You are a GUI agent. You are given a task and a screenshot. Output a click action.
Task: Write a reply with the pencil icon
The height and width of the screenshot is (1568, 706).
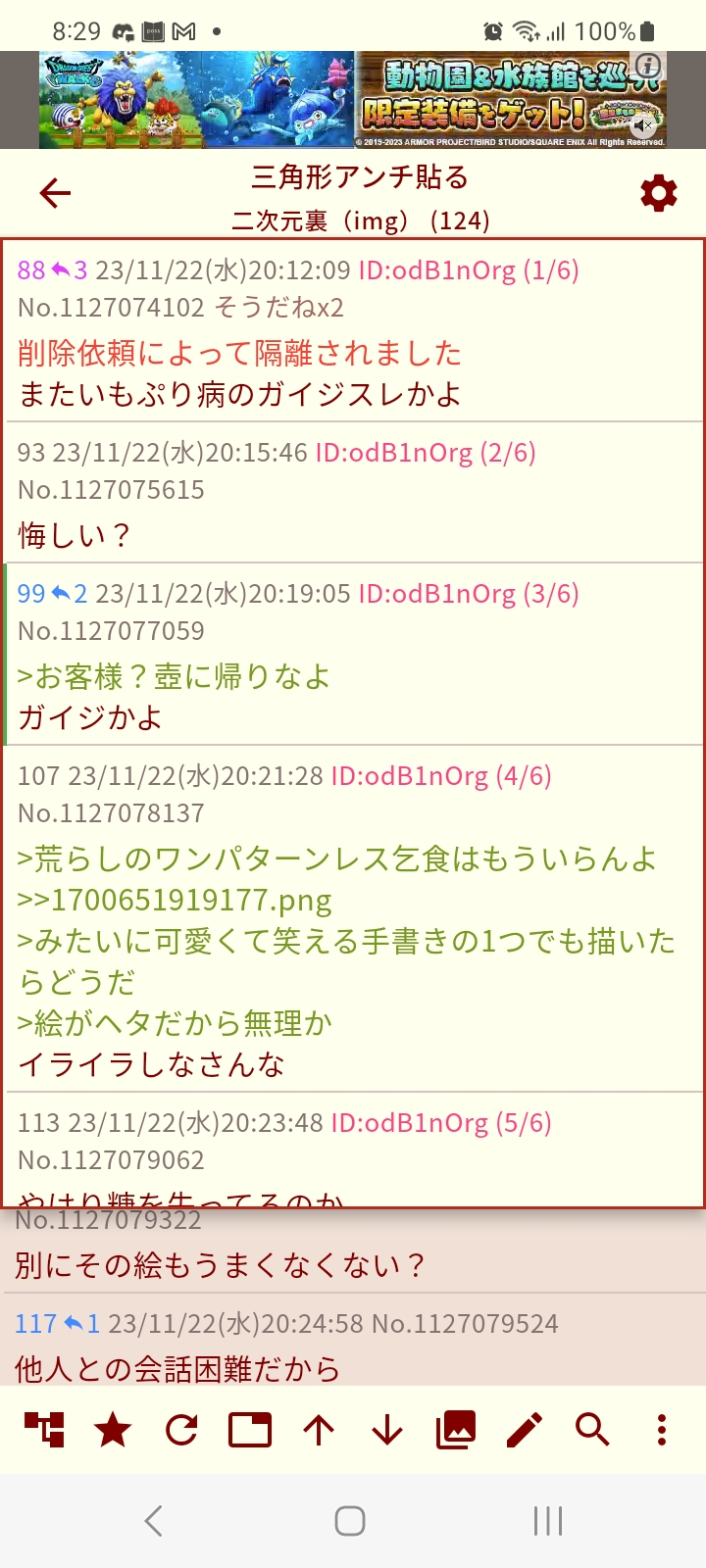point(525,1431)
